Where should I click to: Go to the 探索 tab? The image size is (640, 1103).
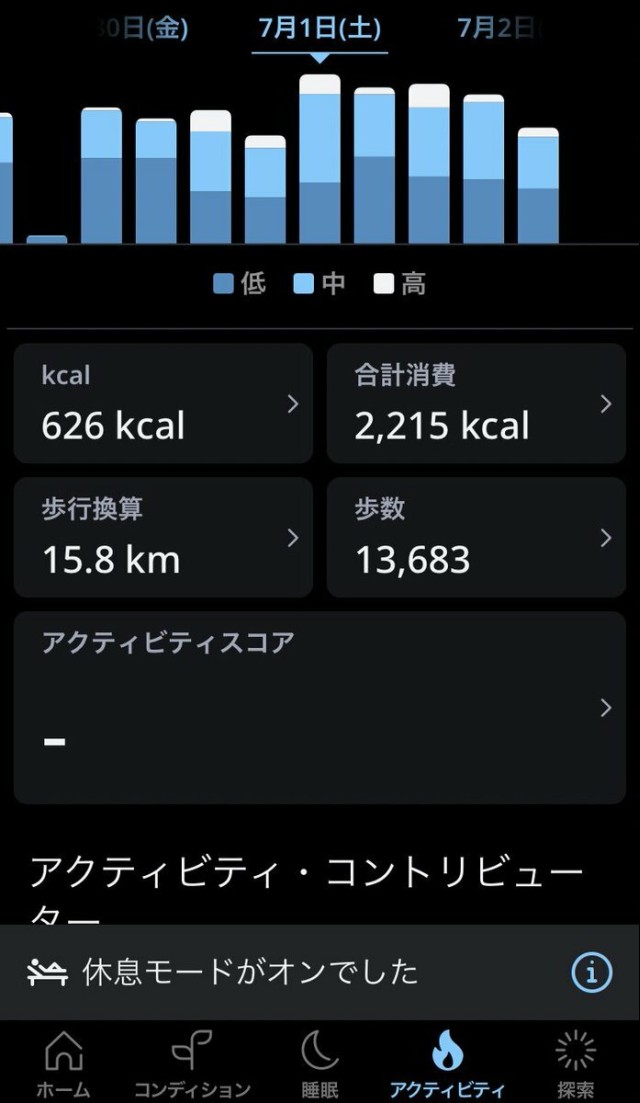coord(575,1065)
